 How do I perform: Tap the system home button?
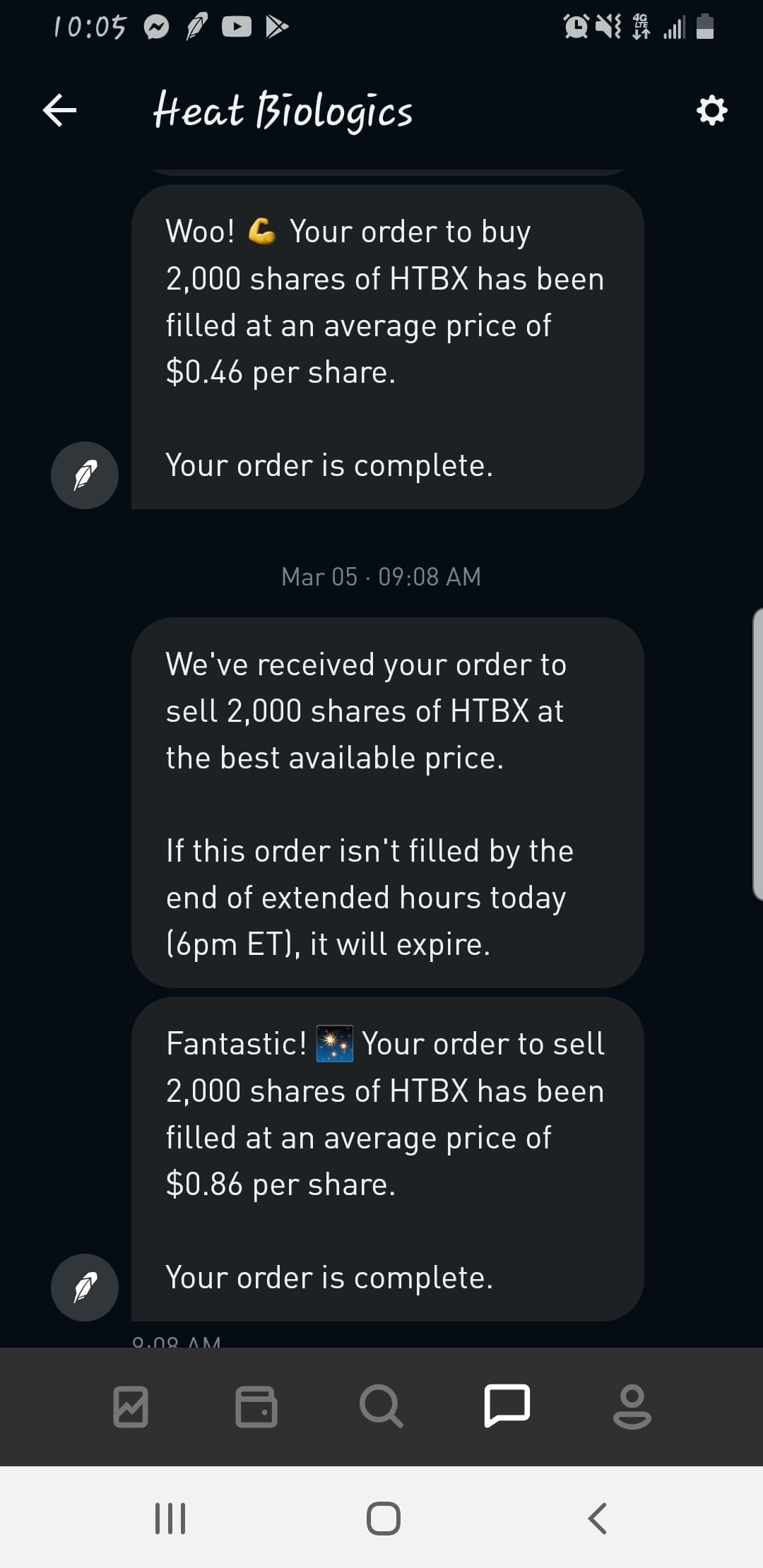(x=383, y=1518)
